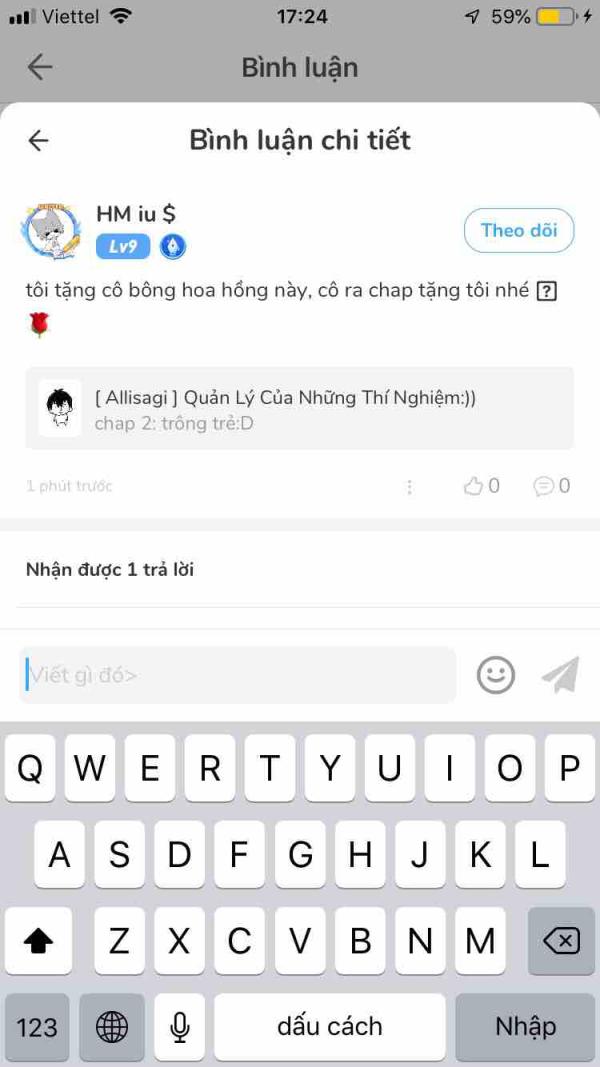This screenshot has height=1067, width=600.
Task: Open the three-dot comment options menu
Action: tap(409, 486)
